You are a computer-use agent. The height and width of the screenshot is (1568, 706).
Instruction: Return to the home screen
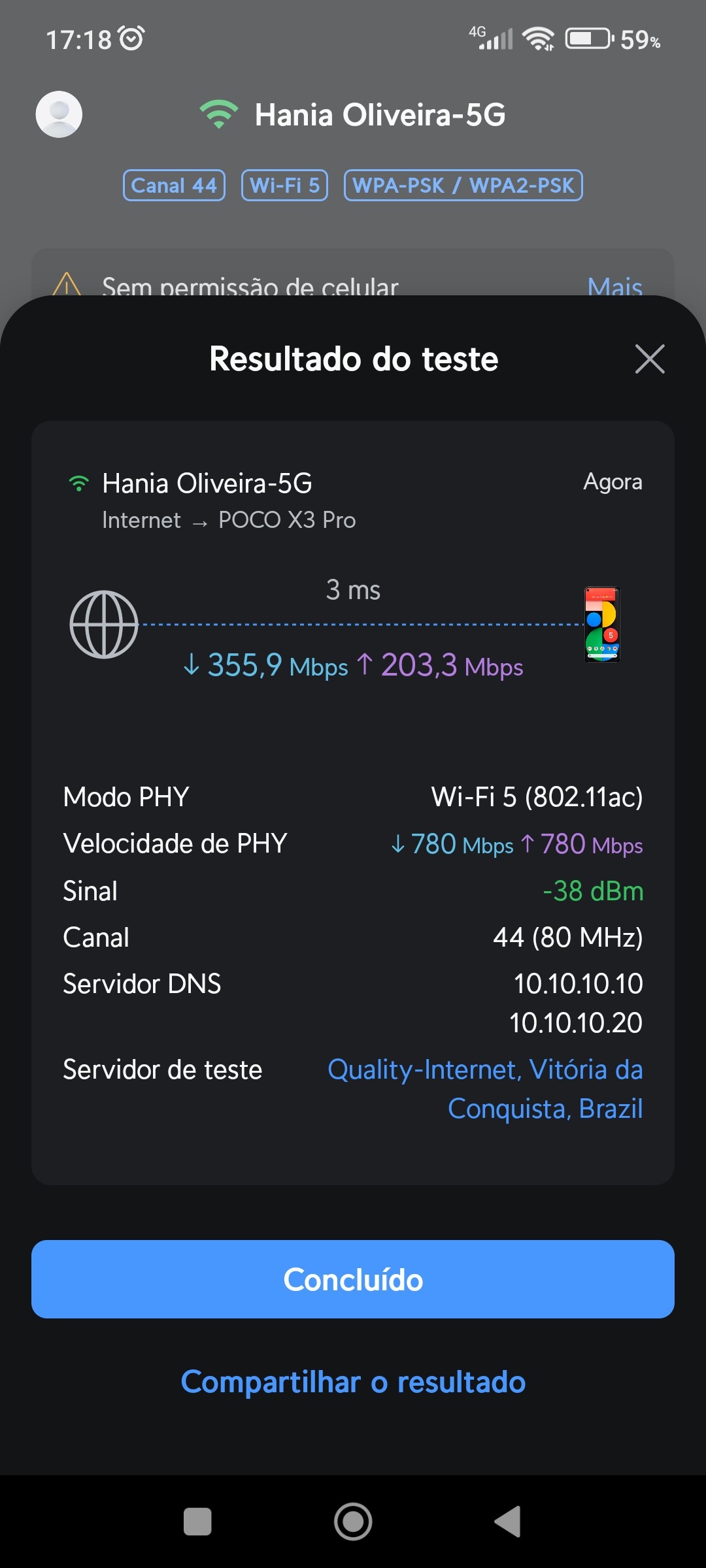point(353,1522)
